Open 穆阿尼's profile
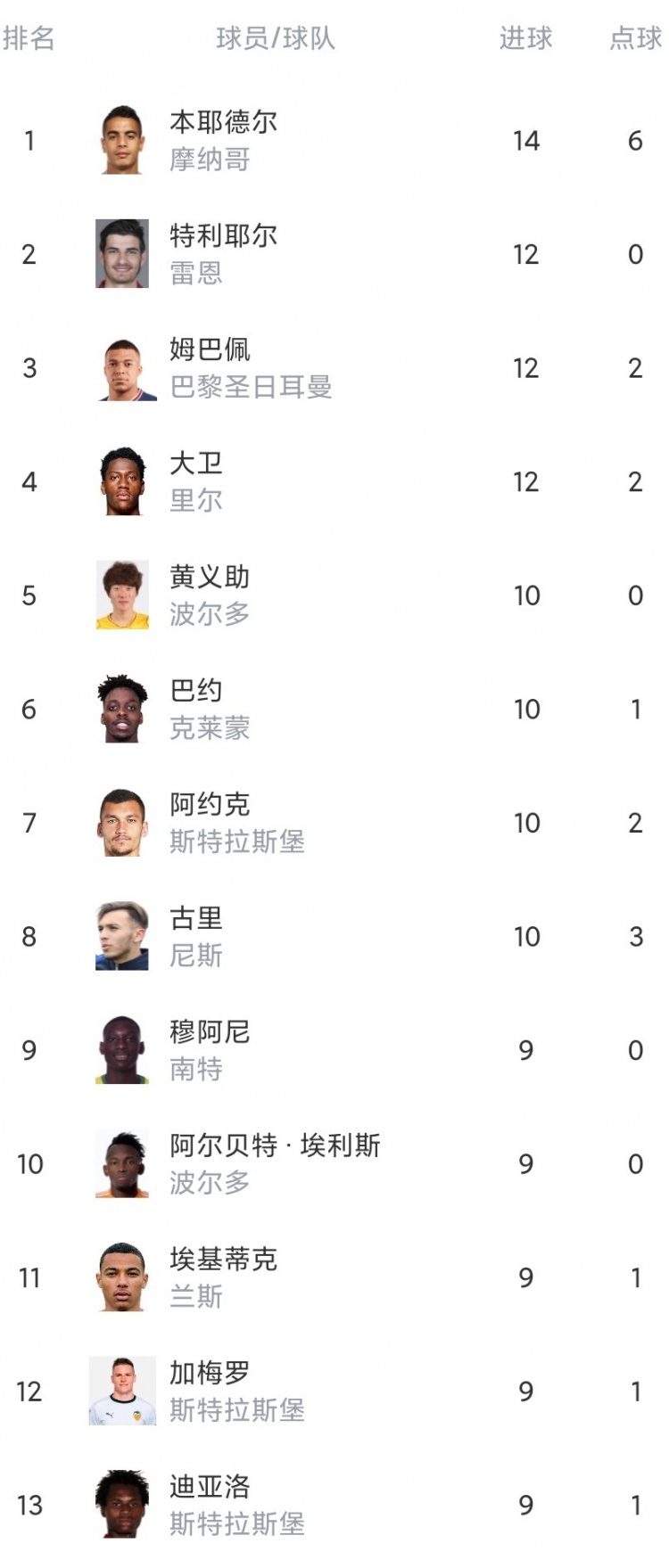 pos(210,1032)
